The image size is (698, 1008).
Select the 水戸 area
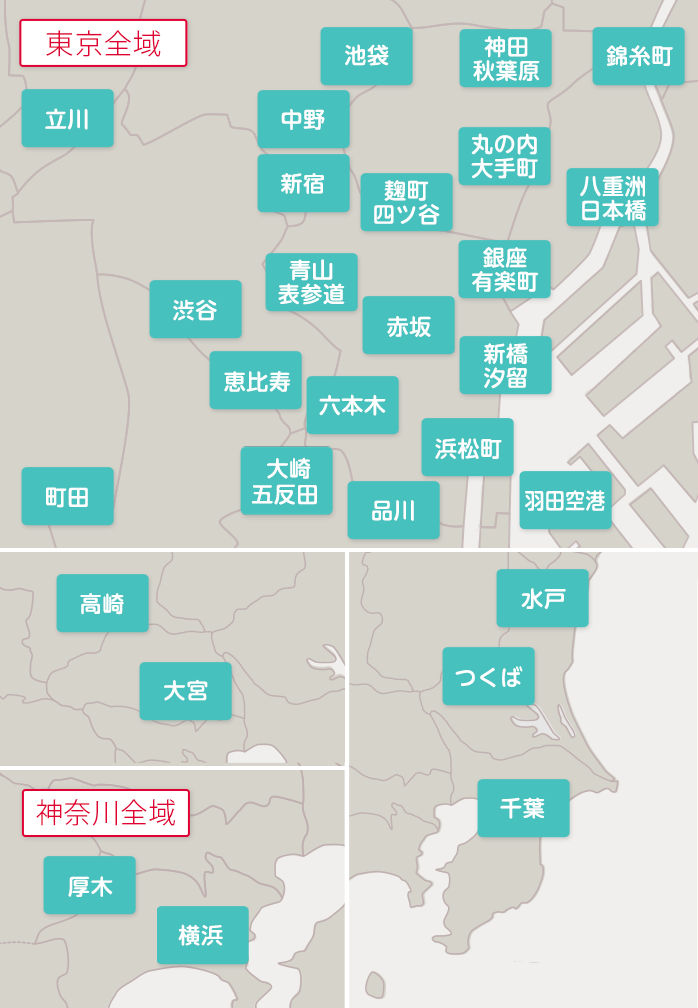(542, 598)
